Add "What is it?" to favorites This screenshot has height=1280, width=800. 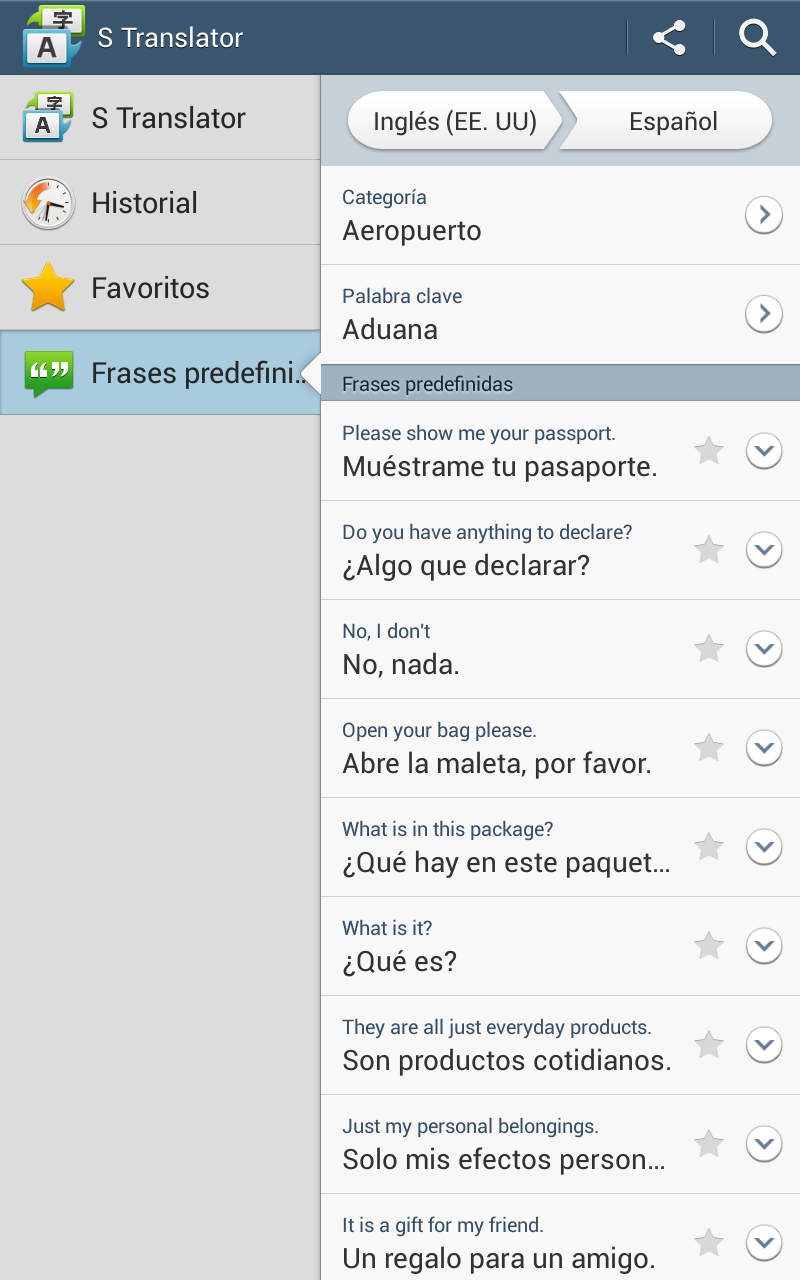[709, 946]
